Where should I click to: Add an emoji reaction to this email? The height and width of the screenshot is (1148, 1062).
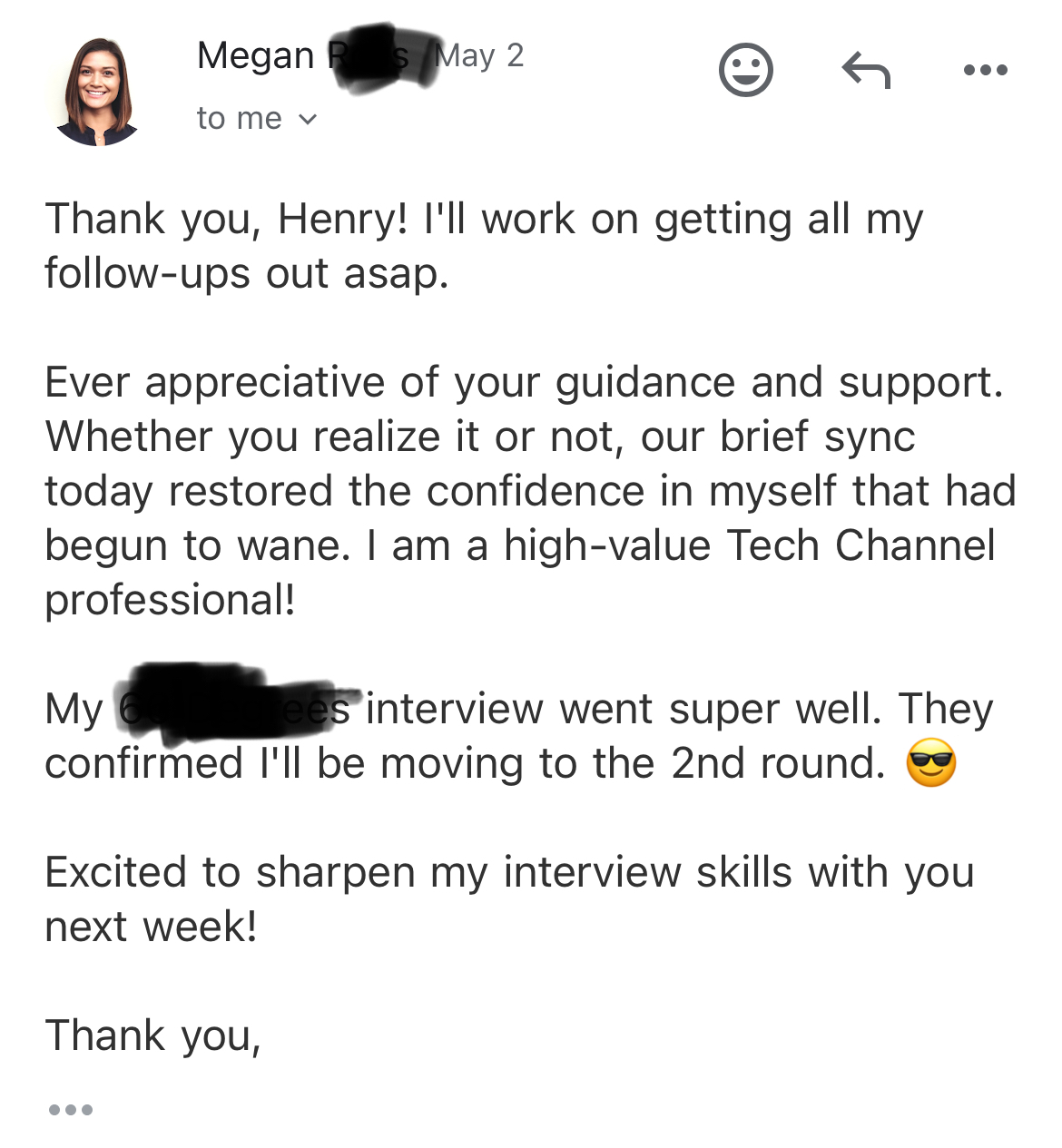[x=745, y=70]
